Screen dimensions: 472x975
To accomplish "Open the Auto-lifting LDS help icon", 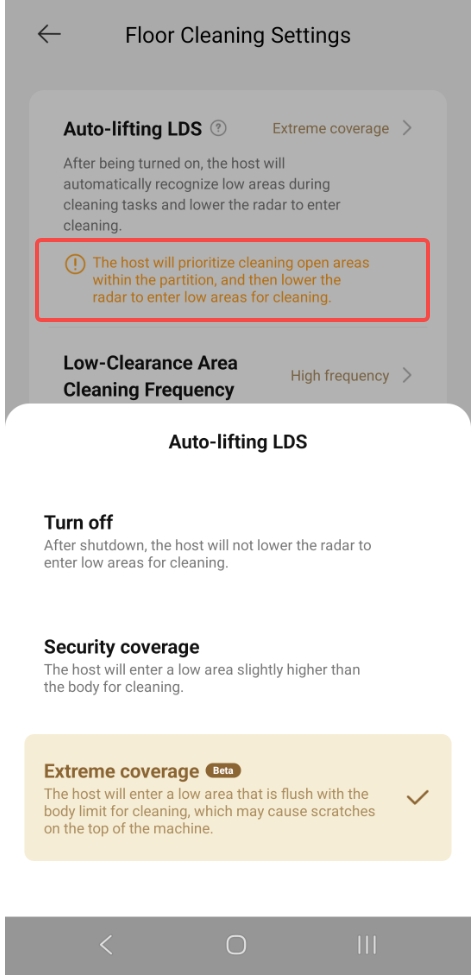I will click(218, 128).
